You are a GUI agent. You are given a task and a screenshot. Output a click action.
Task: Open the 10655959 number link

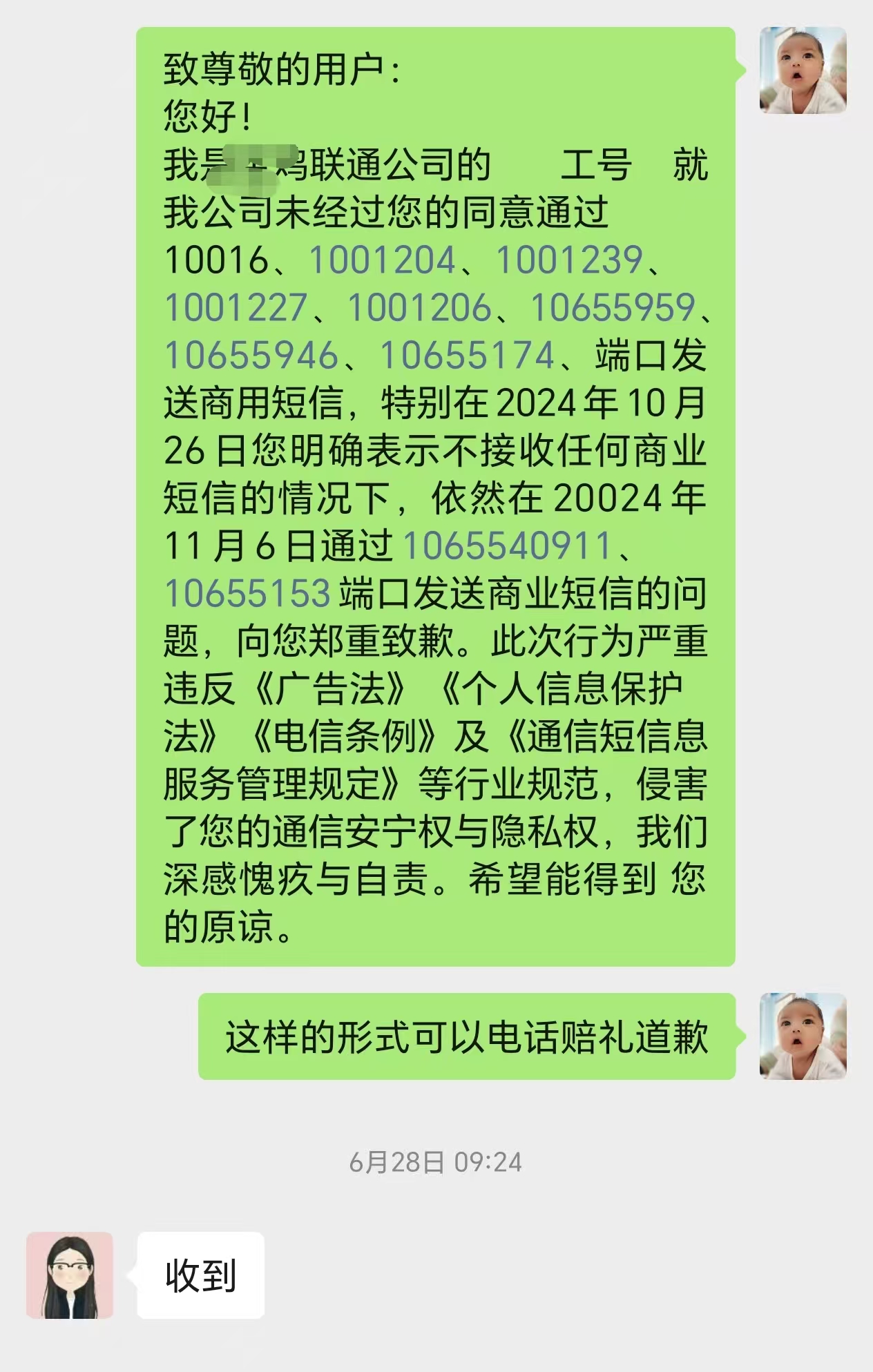click(612, 308)
